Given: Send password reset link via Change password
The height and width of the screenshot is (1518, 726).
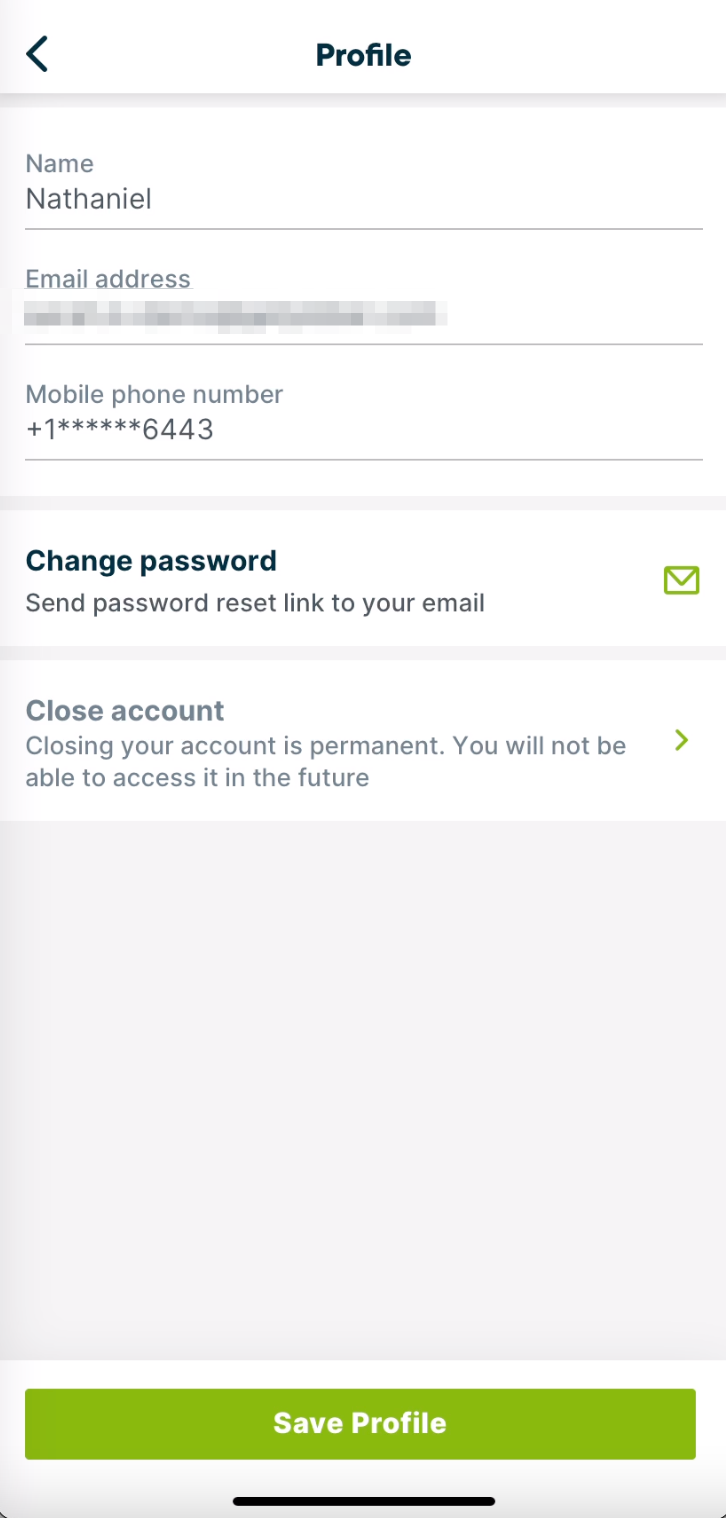Looking at the screenshot, I should (x=363, y=579).
